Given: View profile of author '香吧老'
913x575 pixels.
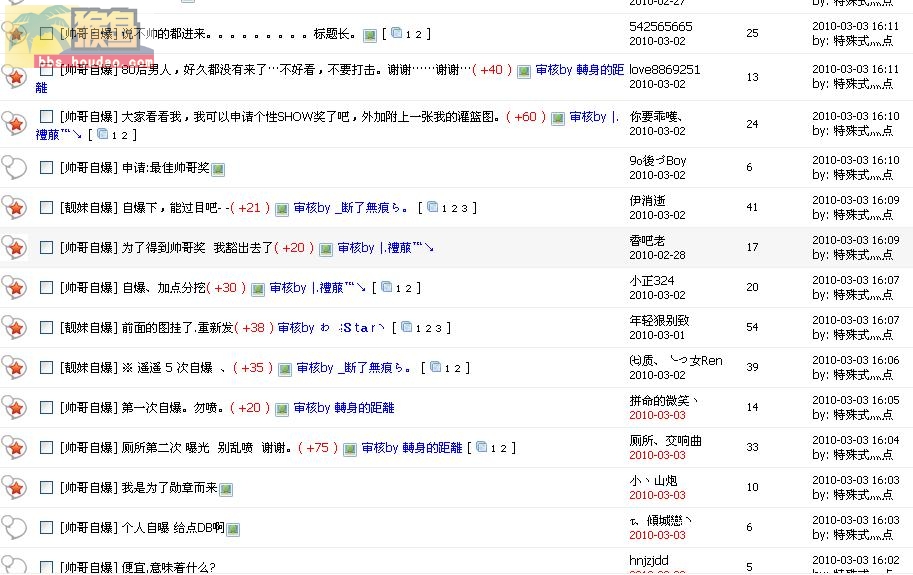Looking at the screenshot, I should [x=647, y=241].
